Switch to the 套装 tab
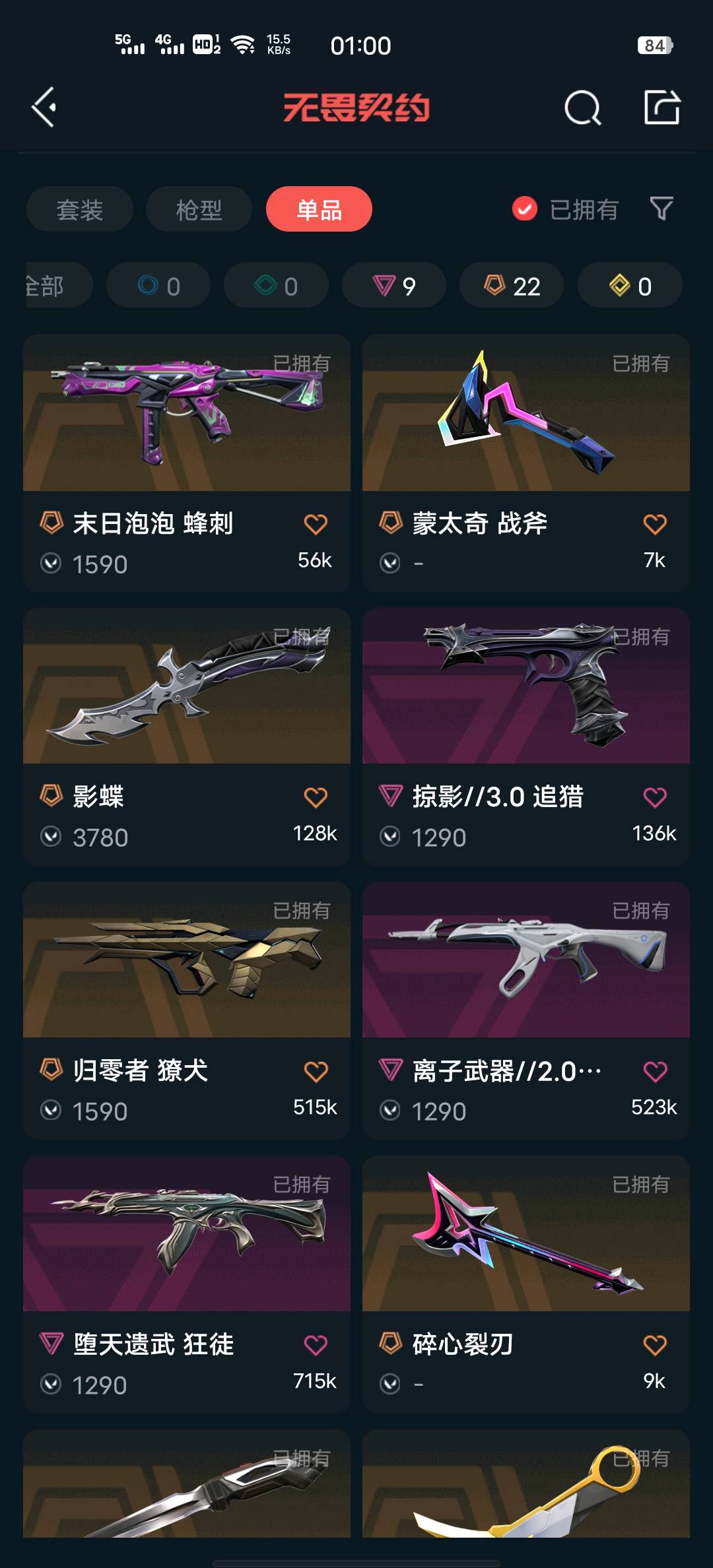713x1568 pixels. (80, 210)
